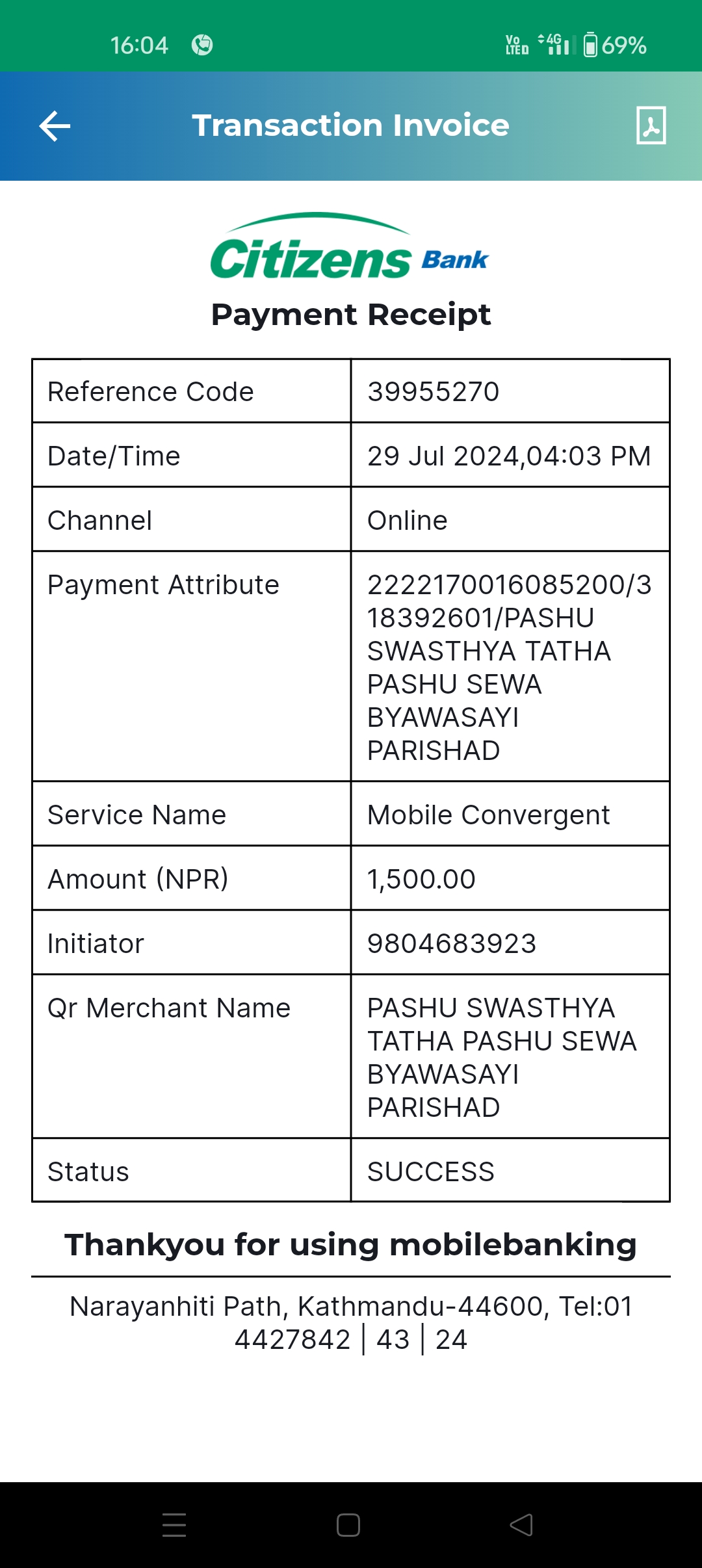Tap the system back triangle

tap(522, 1524)
